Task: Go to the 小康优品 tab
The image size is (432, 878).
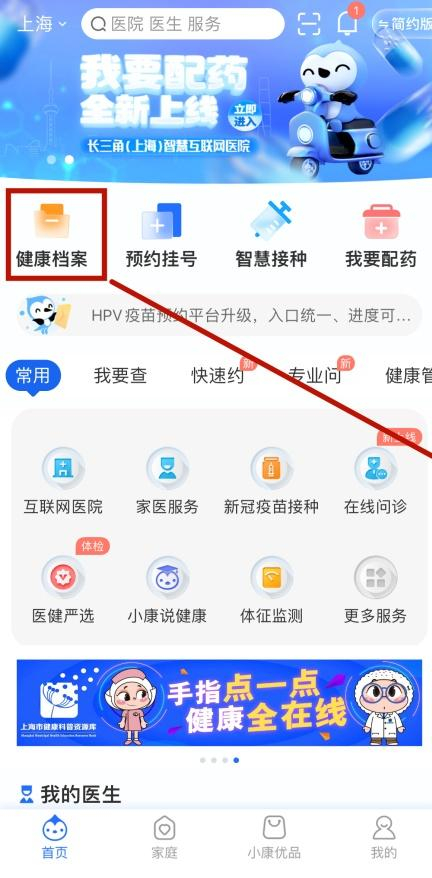Action: tap(274, 837)
